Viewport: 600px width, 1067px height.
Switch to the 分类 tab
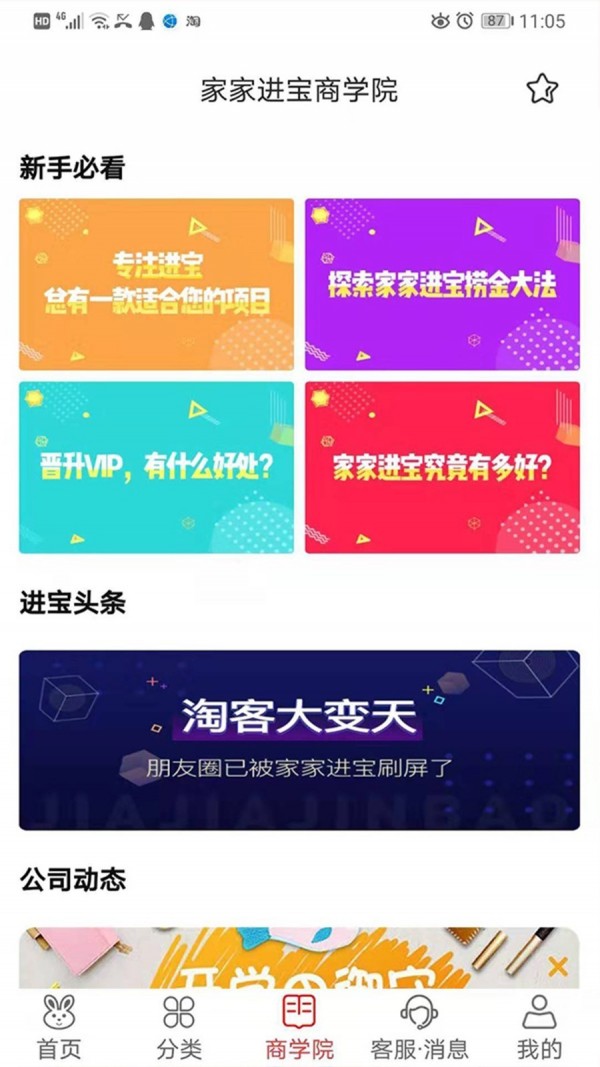pyautogui.click(x=179, y=1027)
